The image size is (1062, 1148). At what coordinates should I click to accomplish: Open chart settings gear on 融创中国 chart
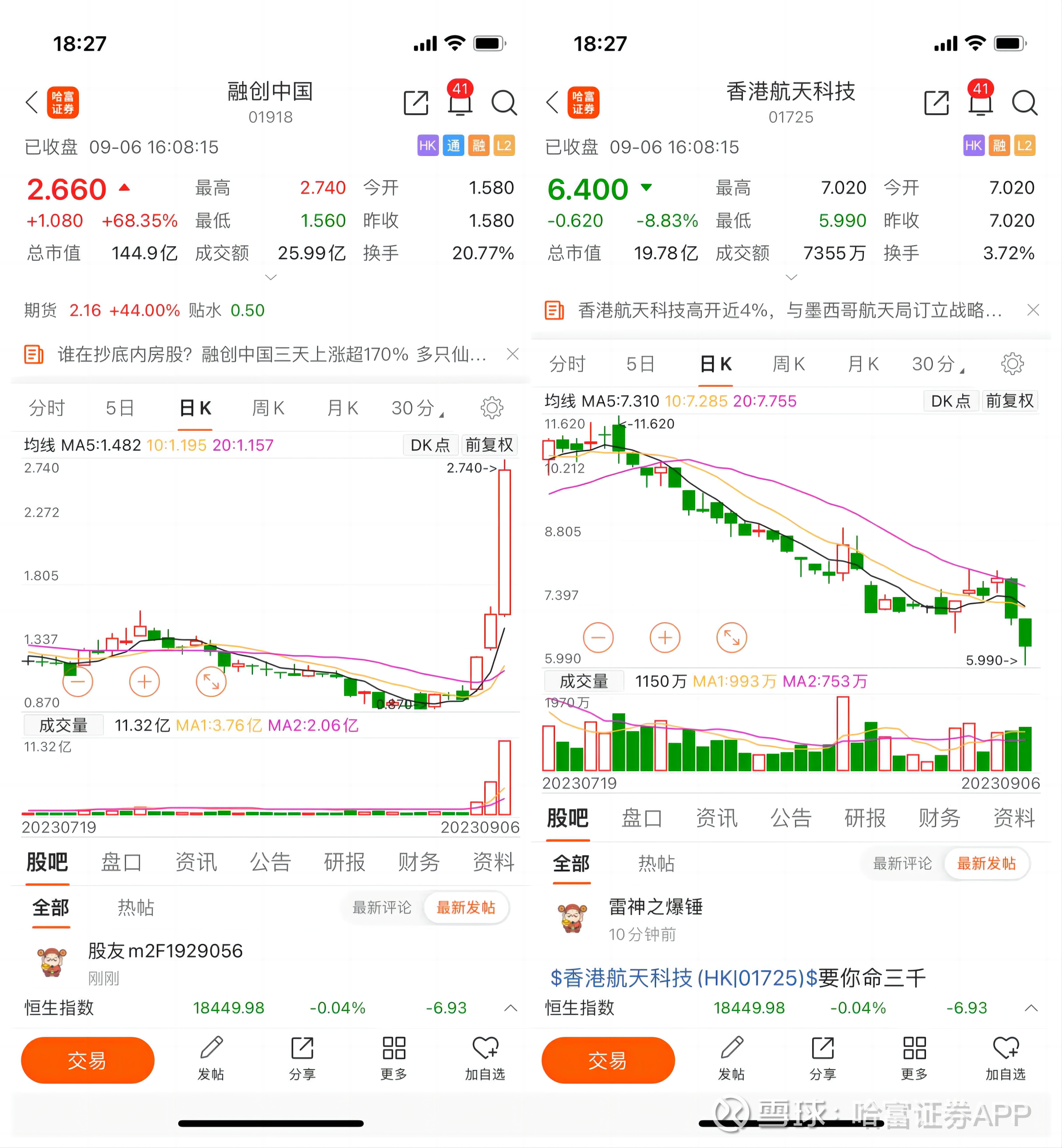(492, 408)
